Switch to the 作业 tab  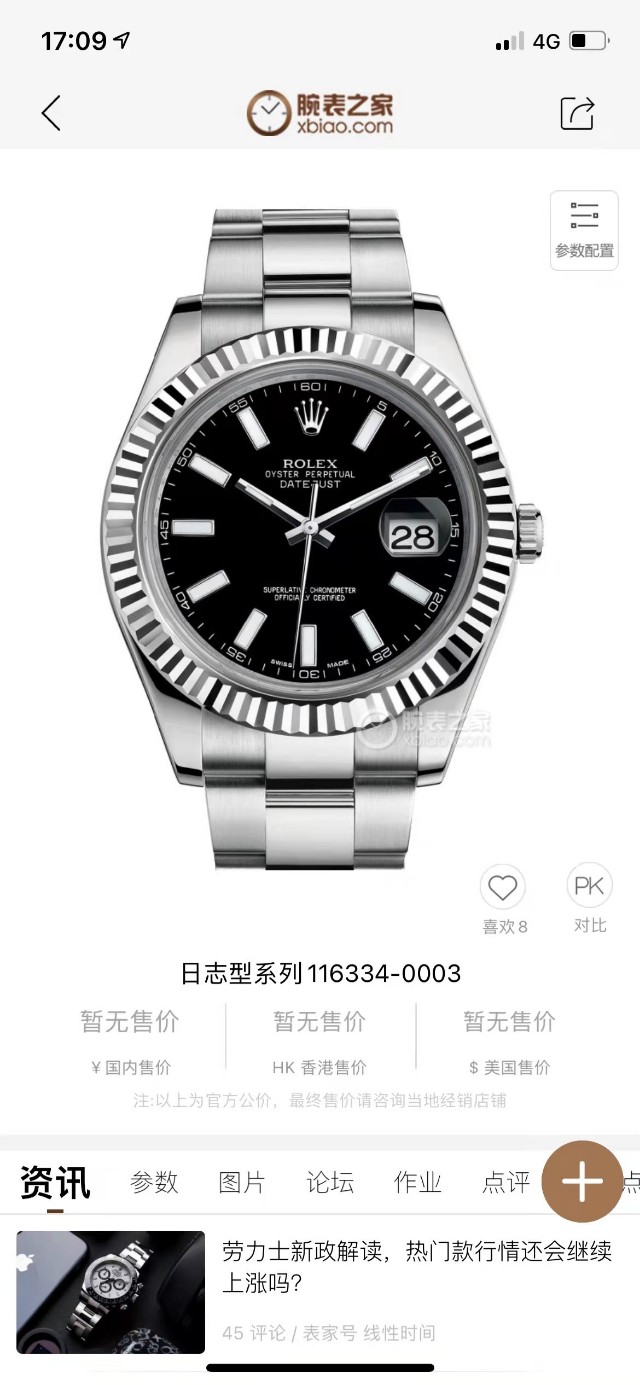(418, 1182)
